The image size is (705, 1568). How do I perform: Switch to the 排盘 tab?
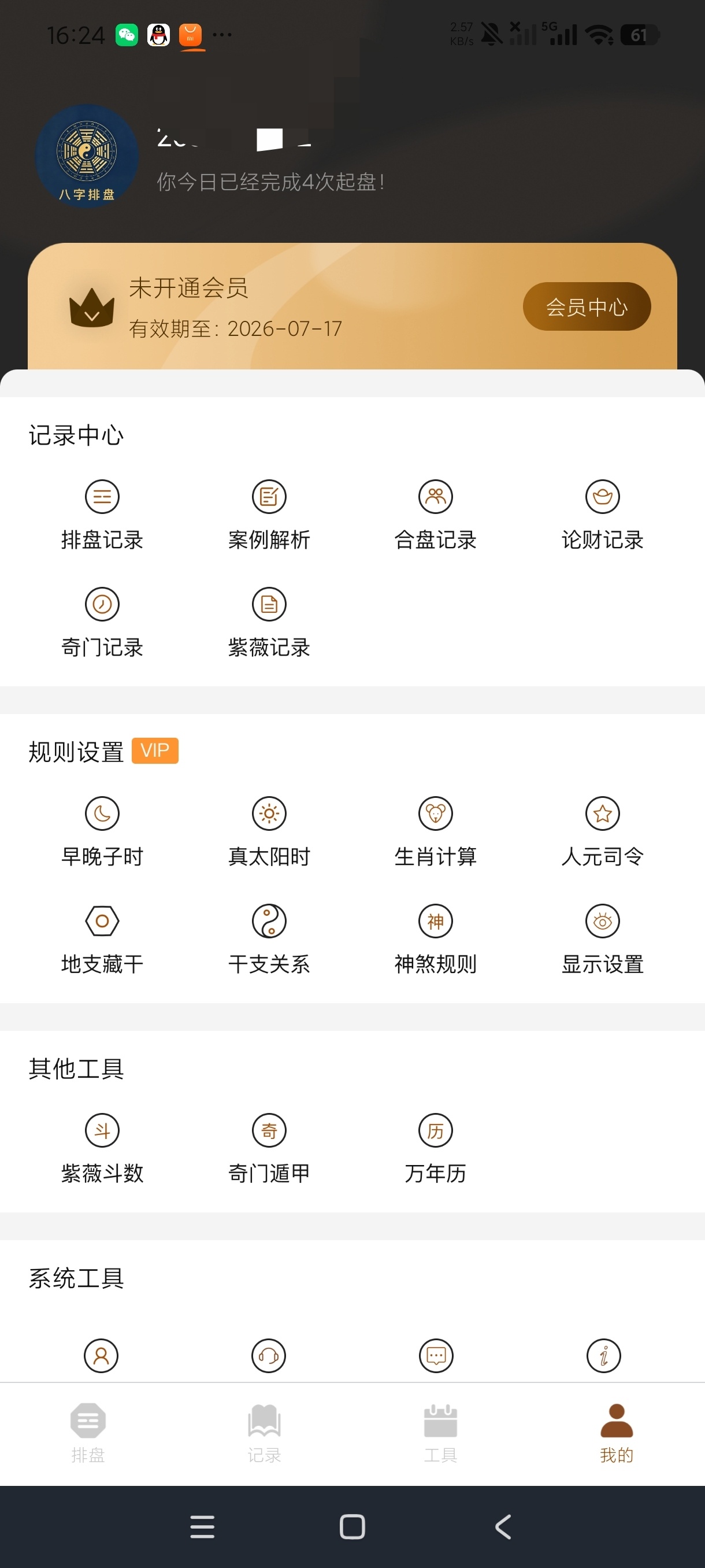tap(88, 1433)
